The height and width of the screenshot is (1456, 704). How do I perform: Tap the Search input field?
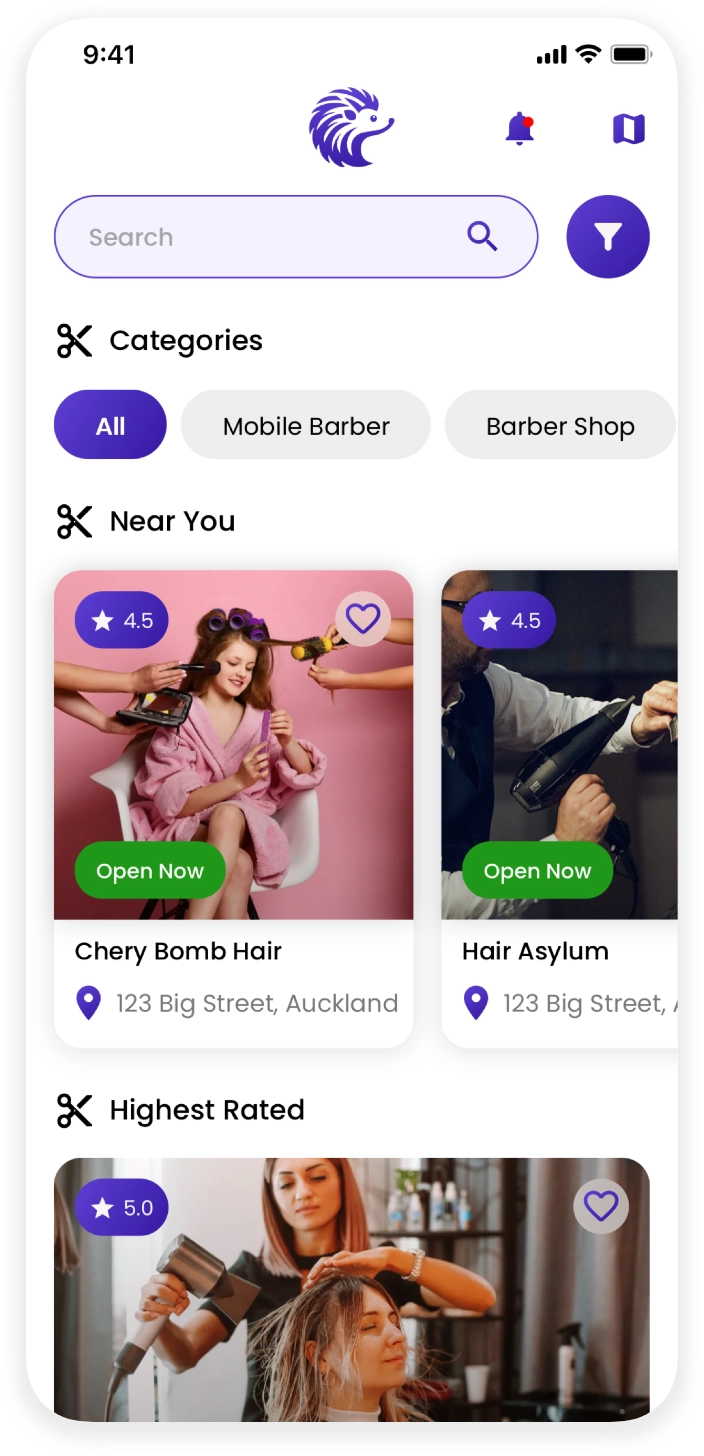click(270, 237)
